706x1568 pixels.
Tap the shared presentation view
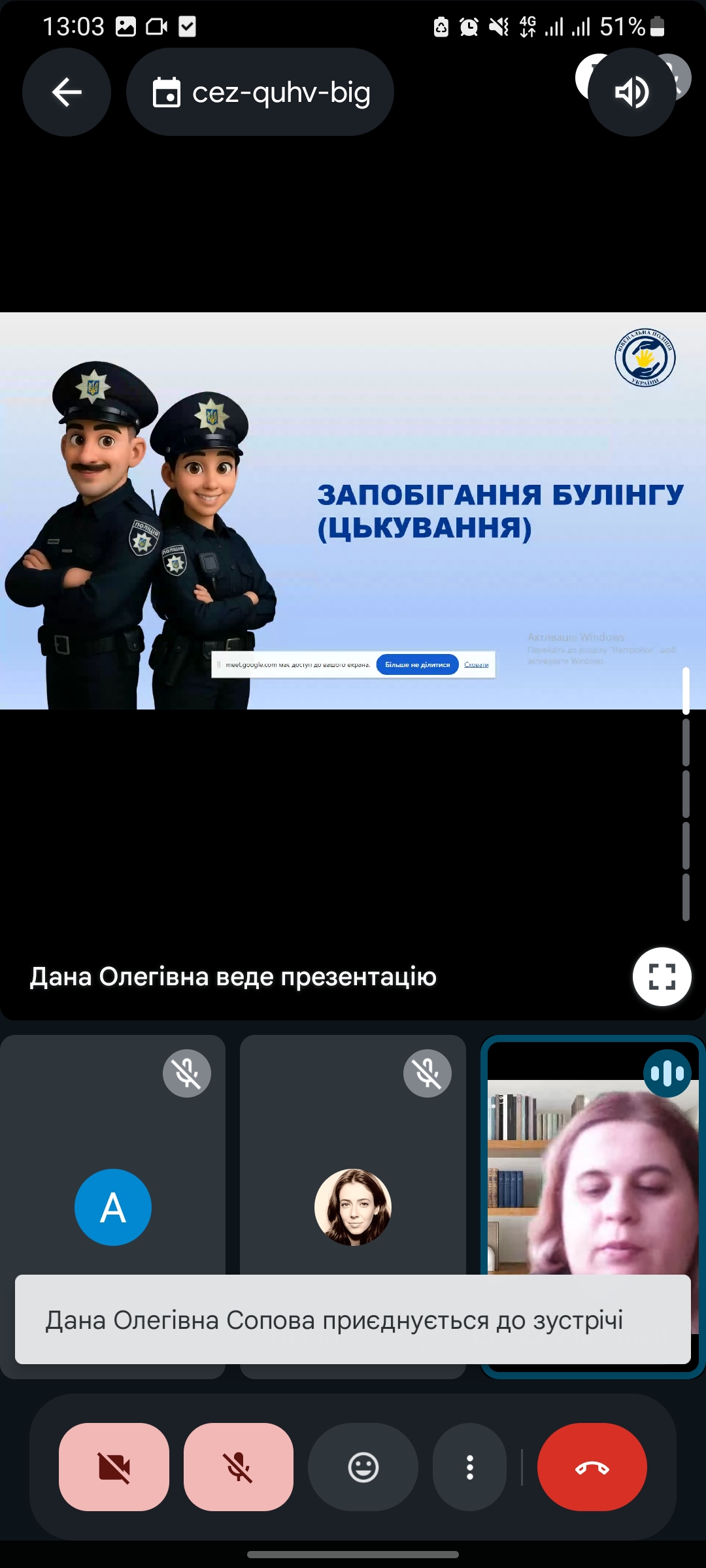click(x=353, y=510)
